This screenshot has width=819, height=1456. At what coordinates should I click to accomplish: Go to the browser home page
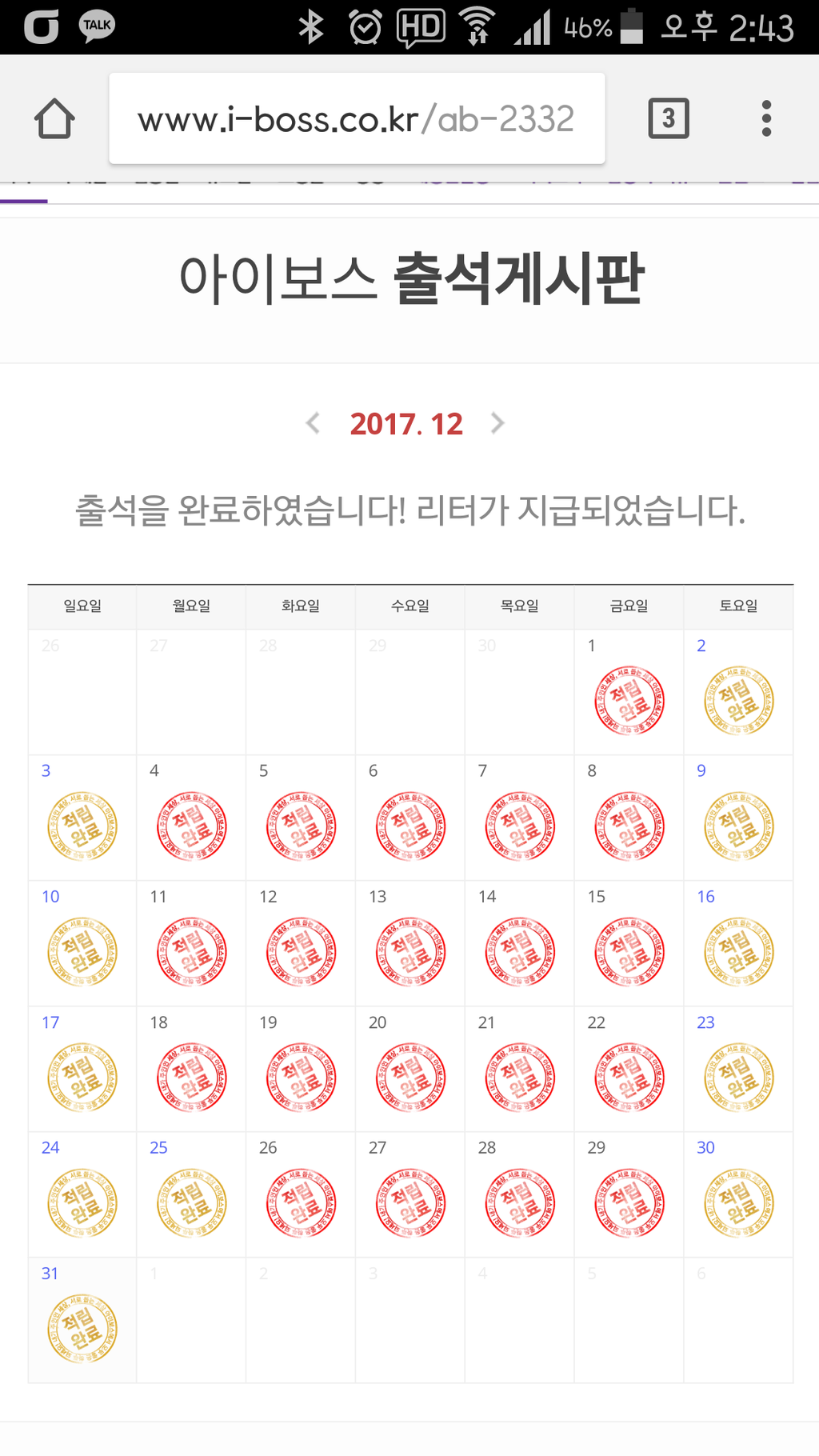coord(54,119)
